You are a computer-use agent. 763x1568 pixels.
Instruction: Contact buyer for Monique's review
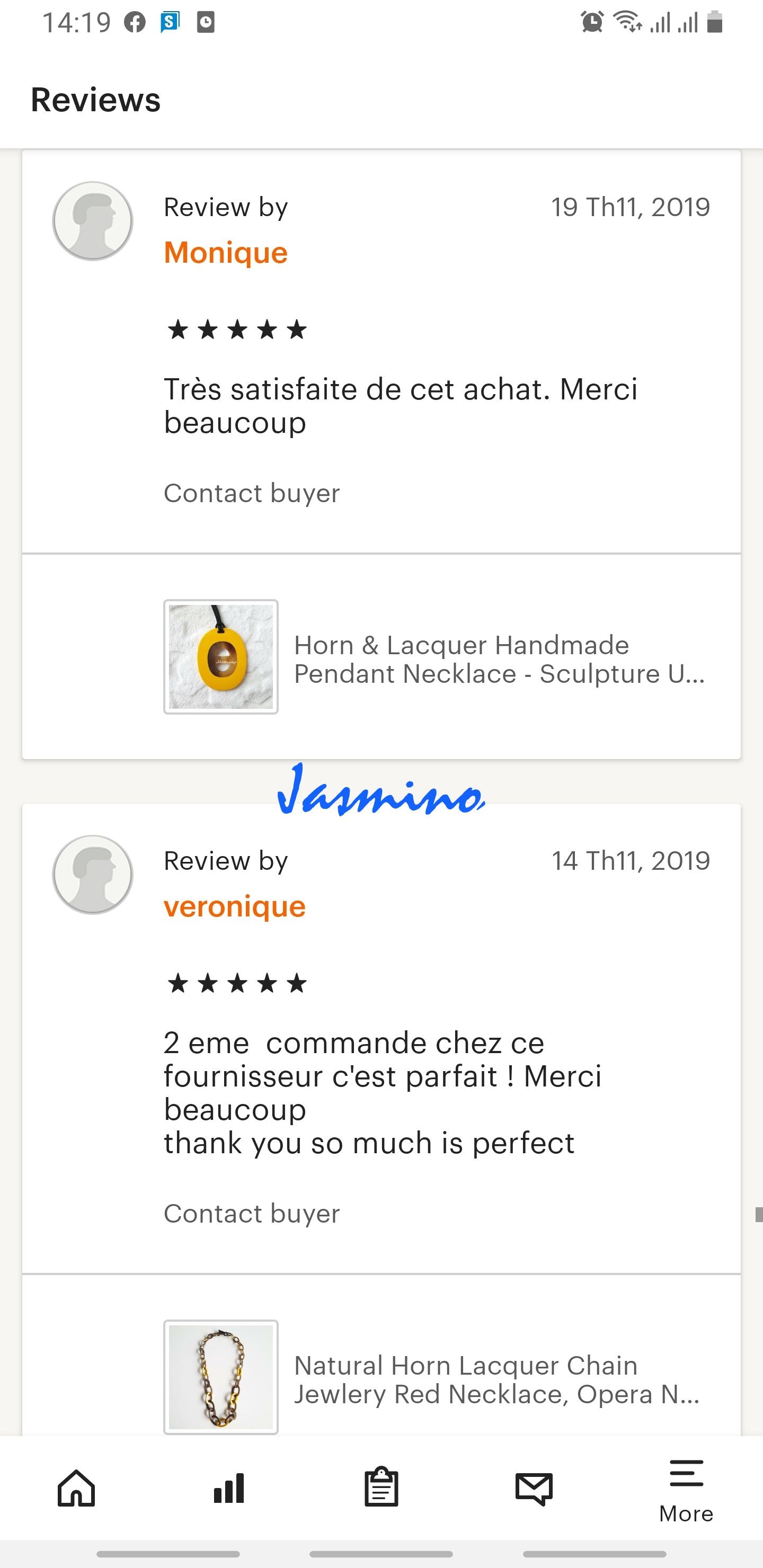[x=252, y=493]
